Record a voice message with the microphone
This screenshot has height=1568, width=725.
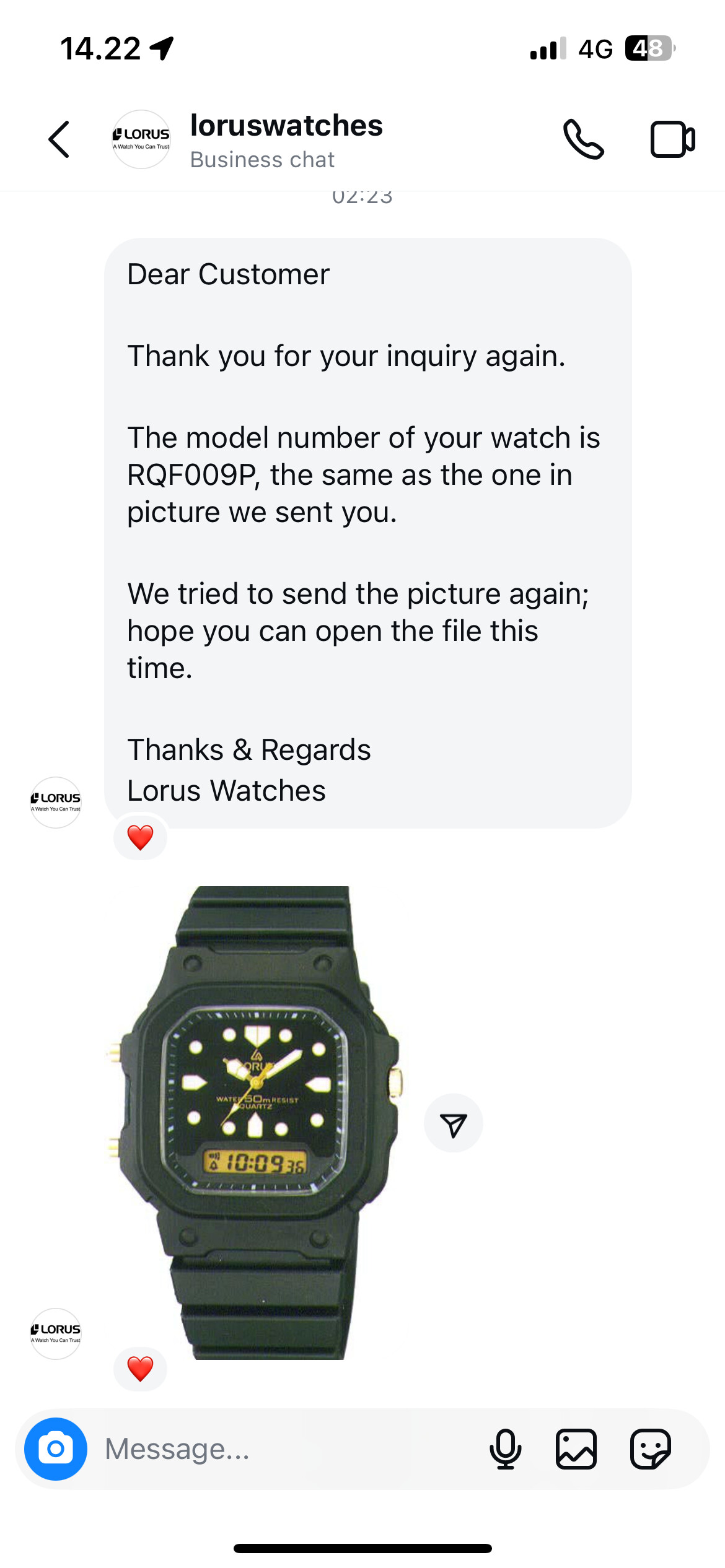[506, 1449]
